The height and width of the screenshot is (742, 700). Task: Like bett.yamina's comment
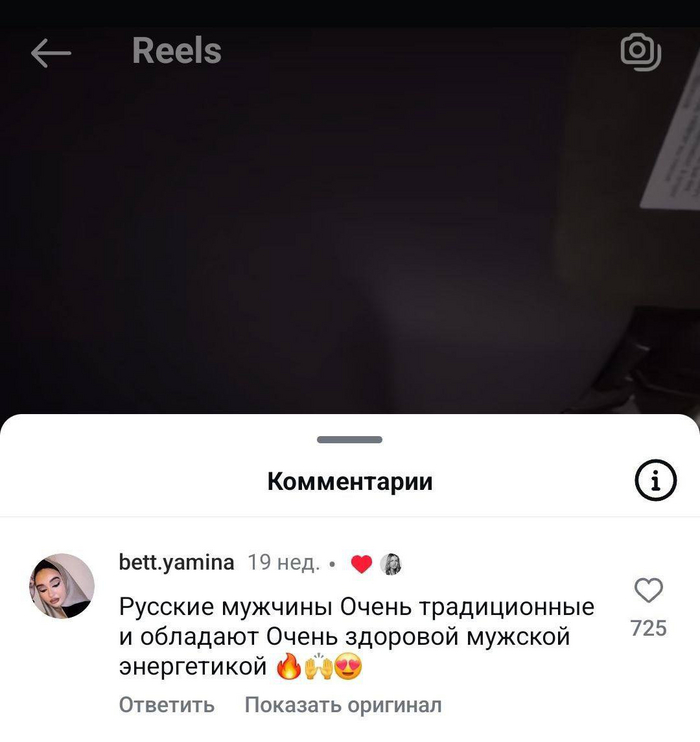(649, 591)
